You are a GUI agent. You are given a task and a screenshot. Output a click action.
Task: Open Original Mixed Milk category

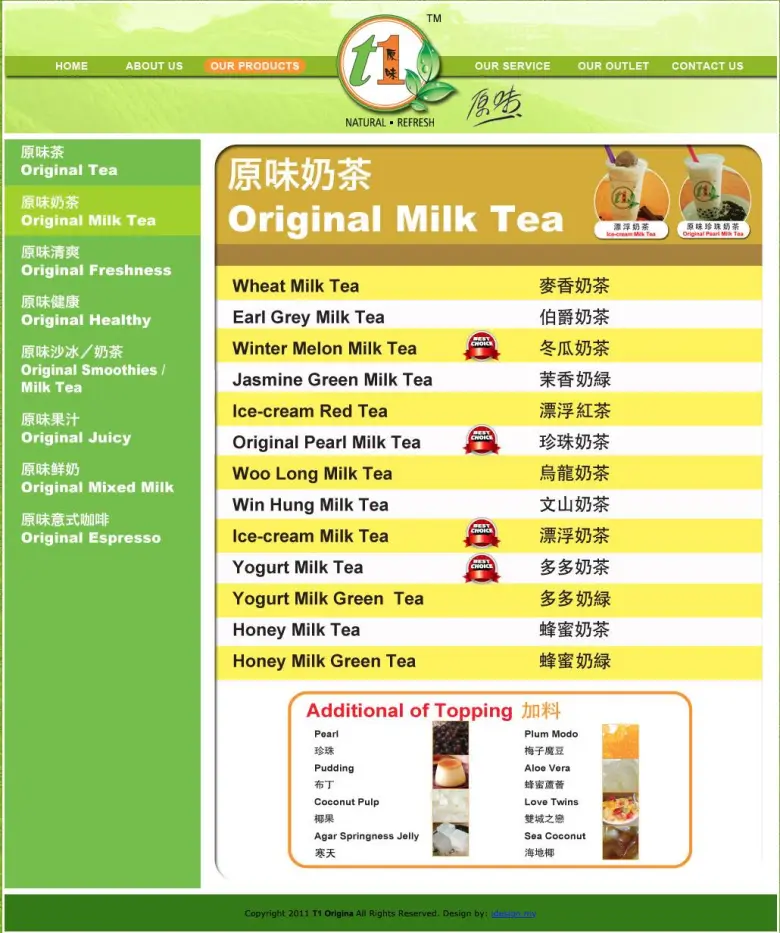(97, 478)
